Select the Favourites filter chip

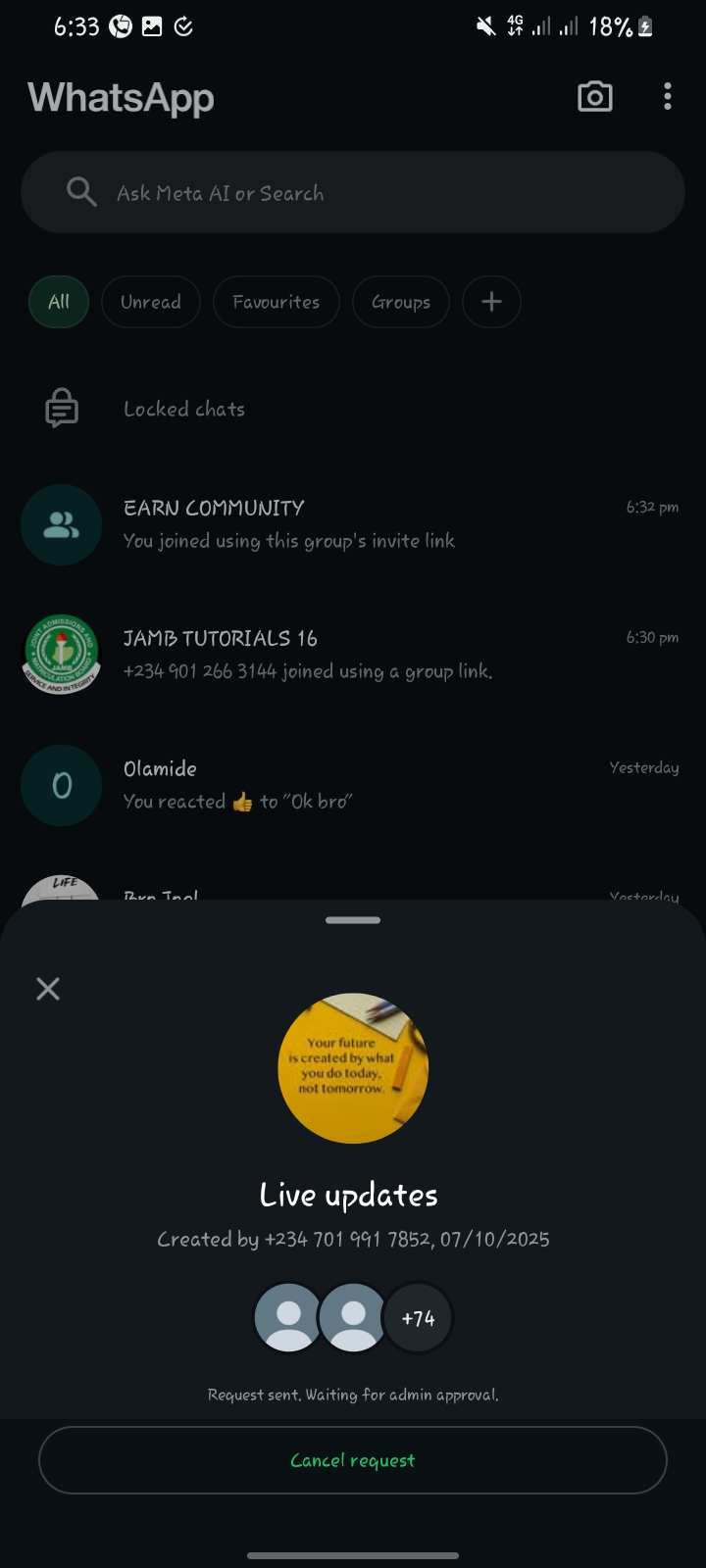point(277,302)
